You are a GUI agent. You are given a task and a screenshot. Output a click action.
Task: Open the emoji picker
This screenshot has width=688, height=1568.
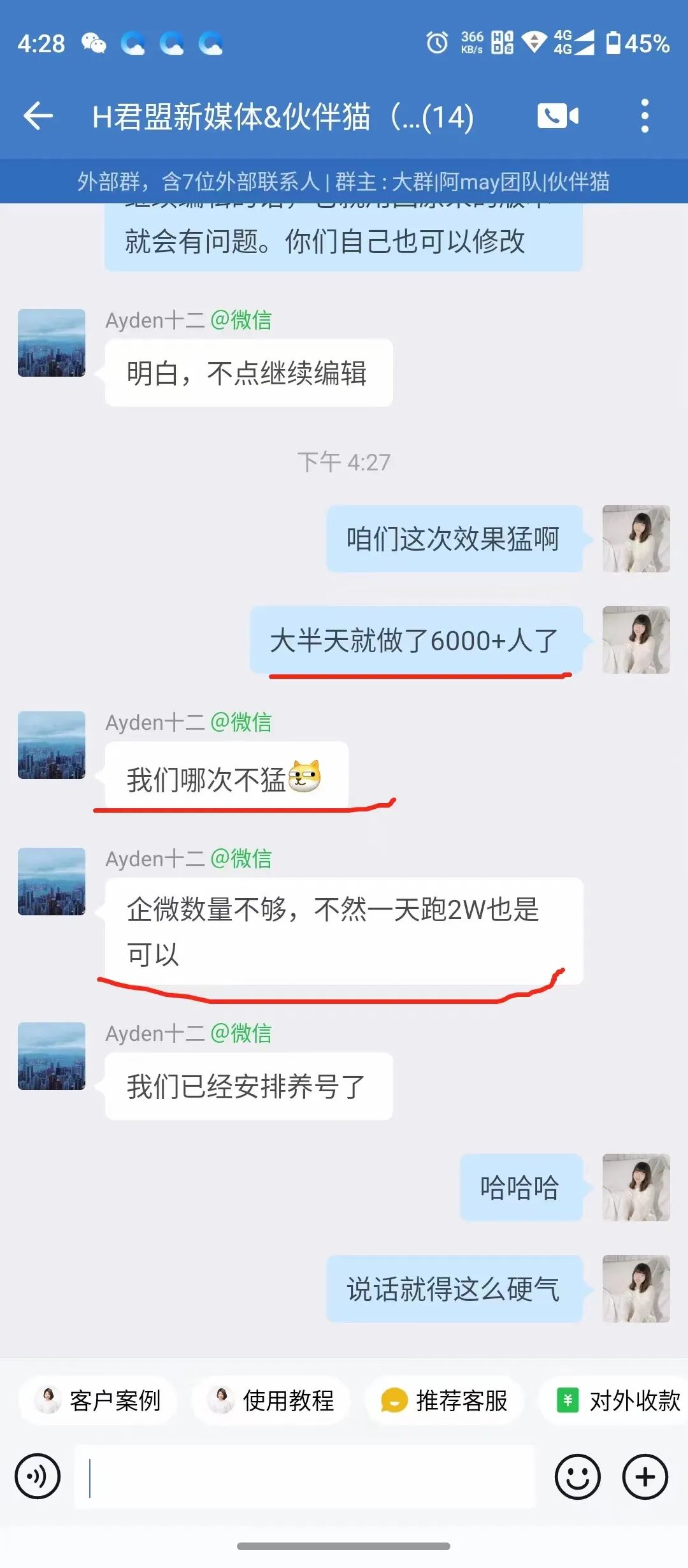click(577, 1476)
